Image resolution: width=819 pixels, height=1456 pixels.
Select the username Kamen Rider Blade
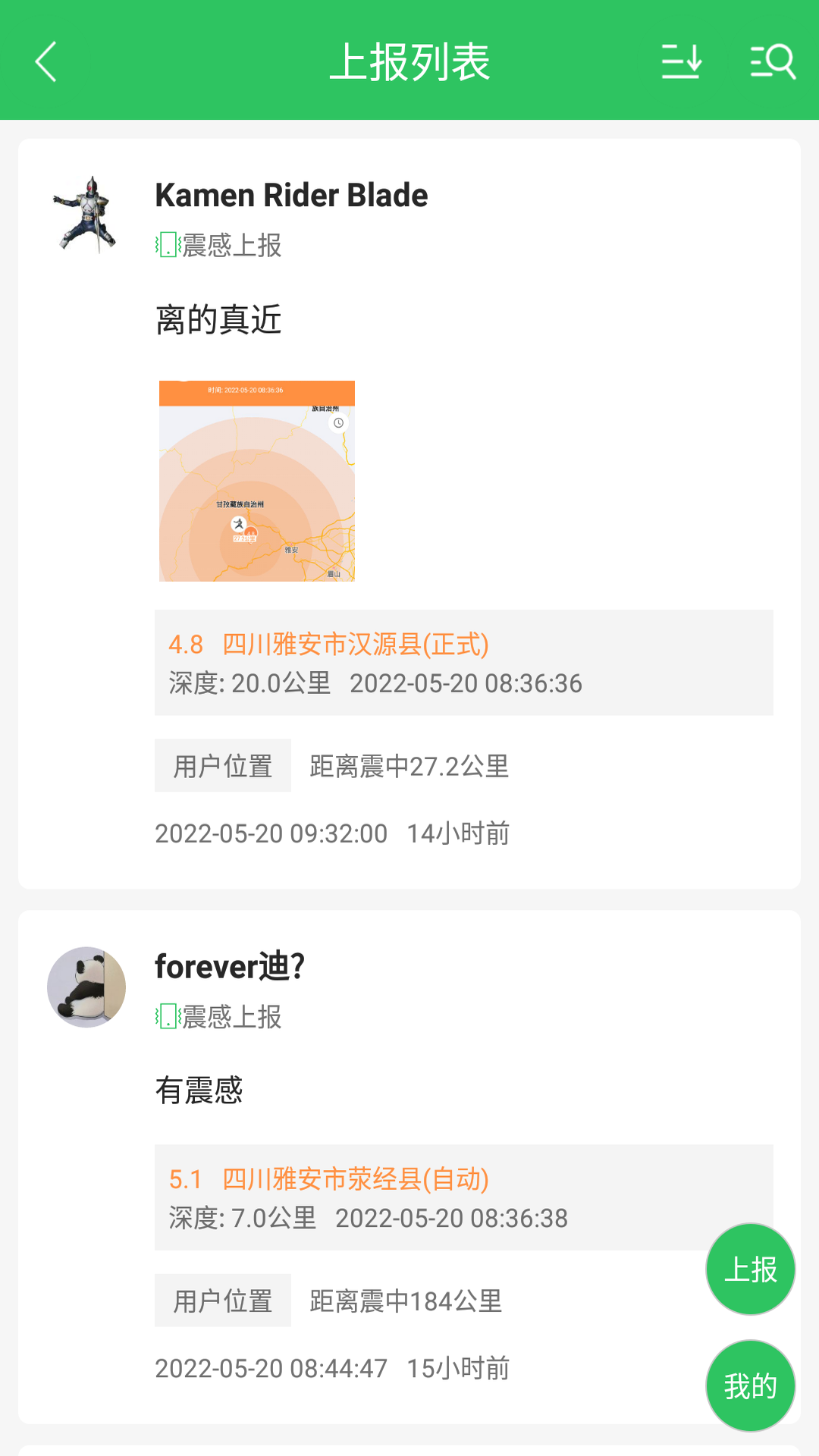pos(291,195)
